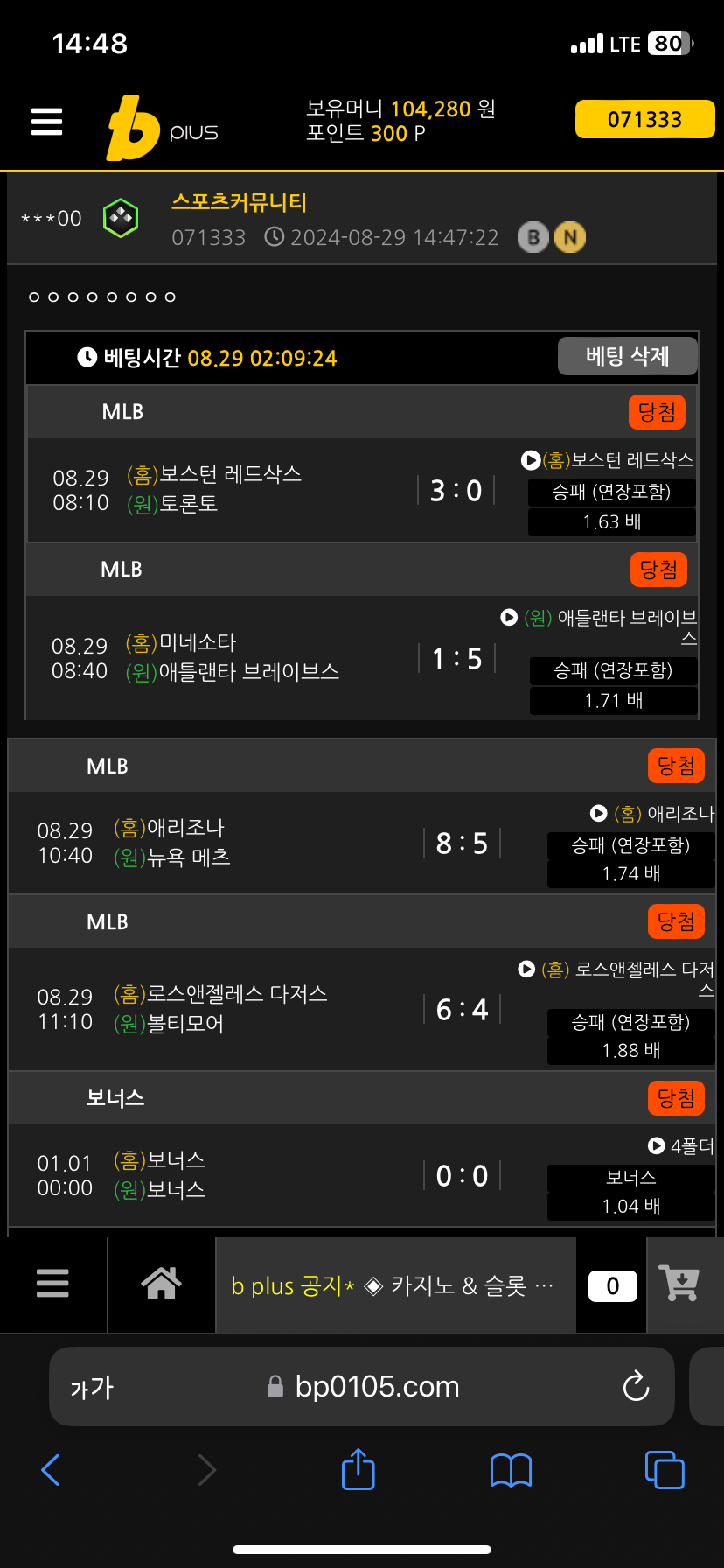Reload the page in Safari
Image resolution: width=724 pixels, height=1568 pixels.
(636, 1386)
